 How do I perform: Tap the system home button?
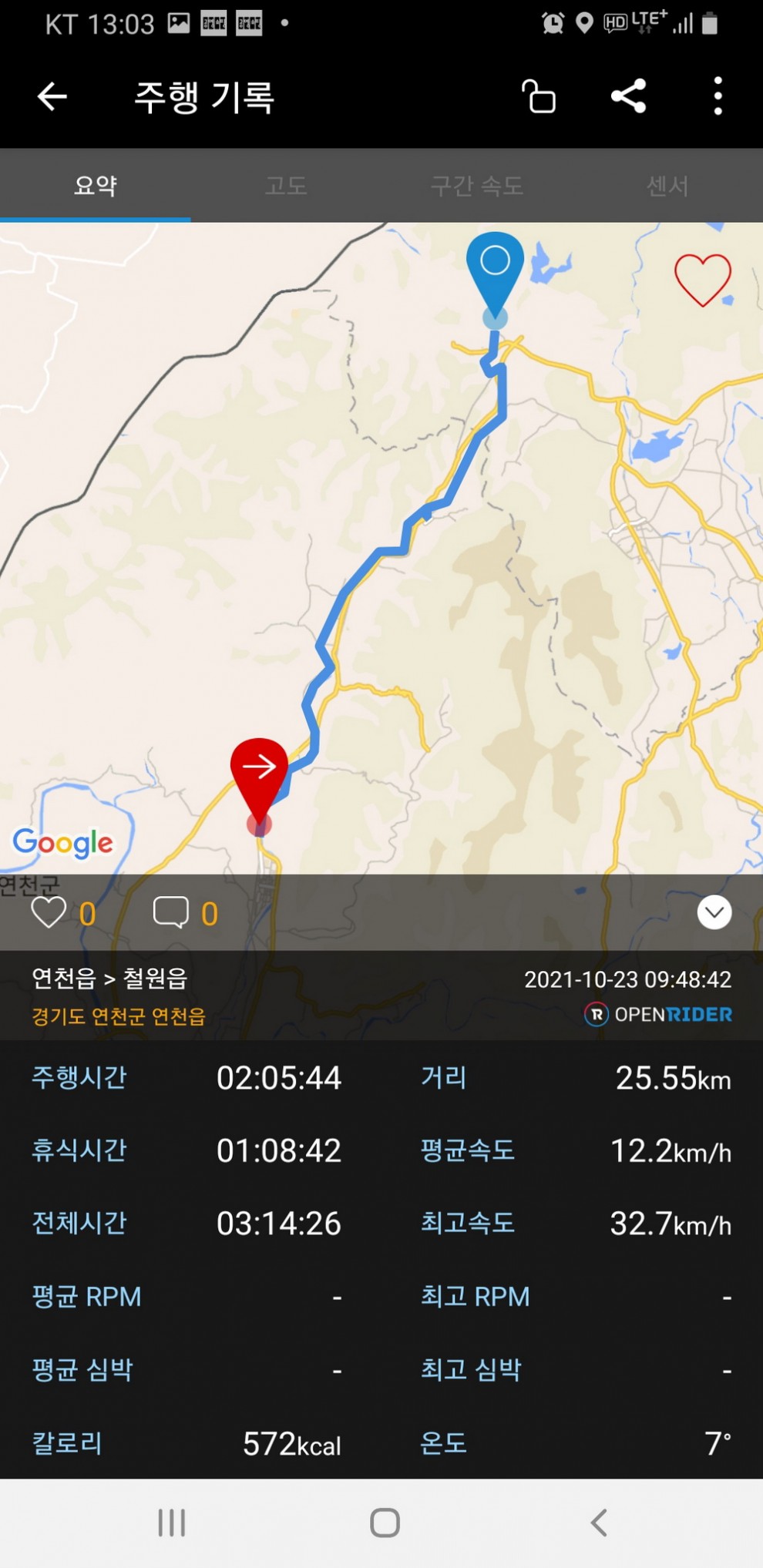385,1523
